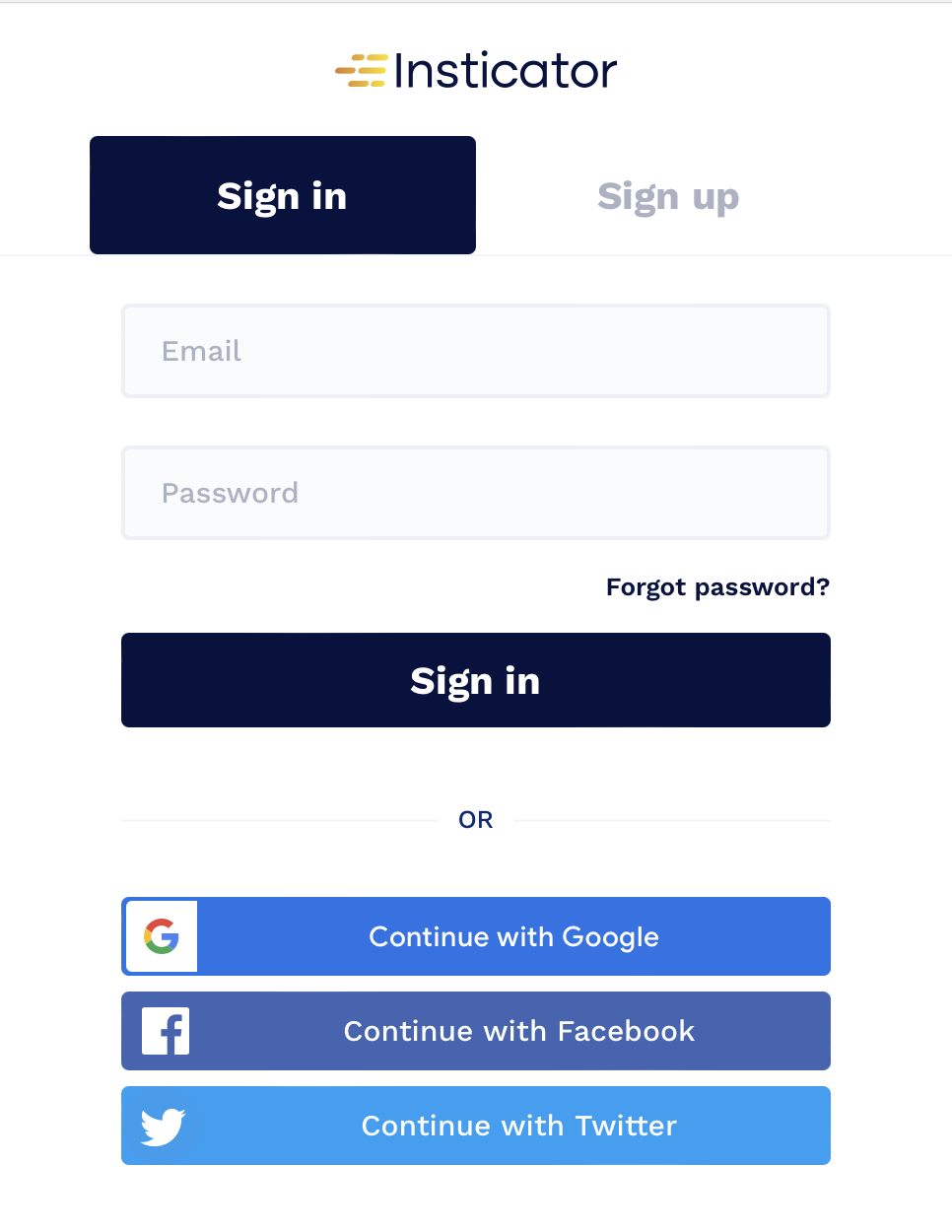Screen dimensions: 952x1232
Task: Click the Facebook icon on its button
Action: point(166,1030)
